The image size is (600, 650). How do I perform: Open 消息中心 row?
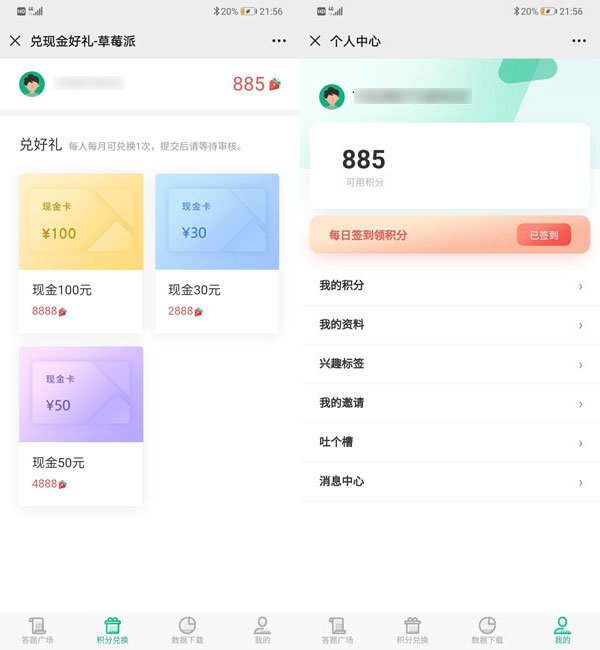[450, 481]
